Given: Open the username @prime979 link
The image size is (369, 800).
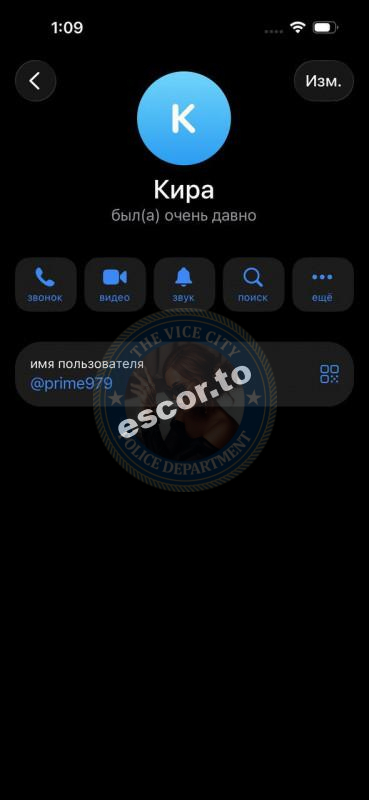Looking at the screenshot, I should point(71,383).
